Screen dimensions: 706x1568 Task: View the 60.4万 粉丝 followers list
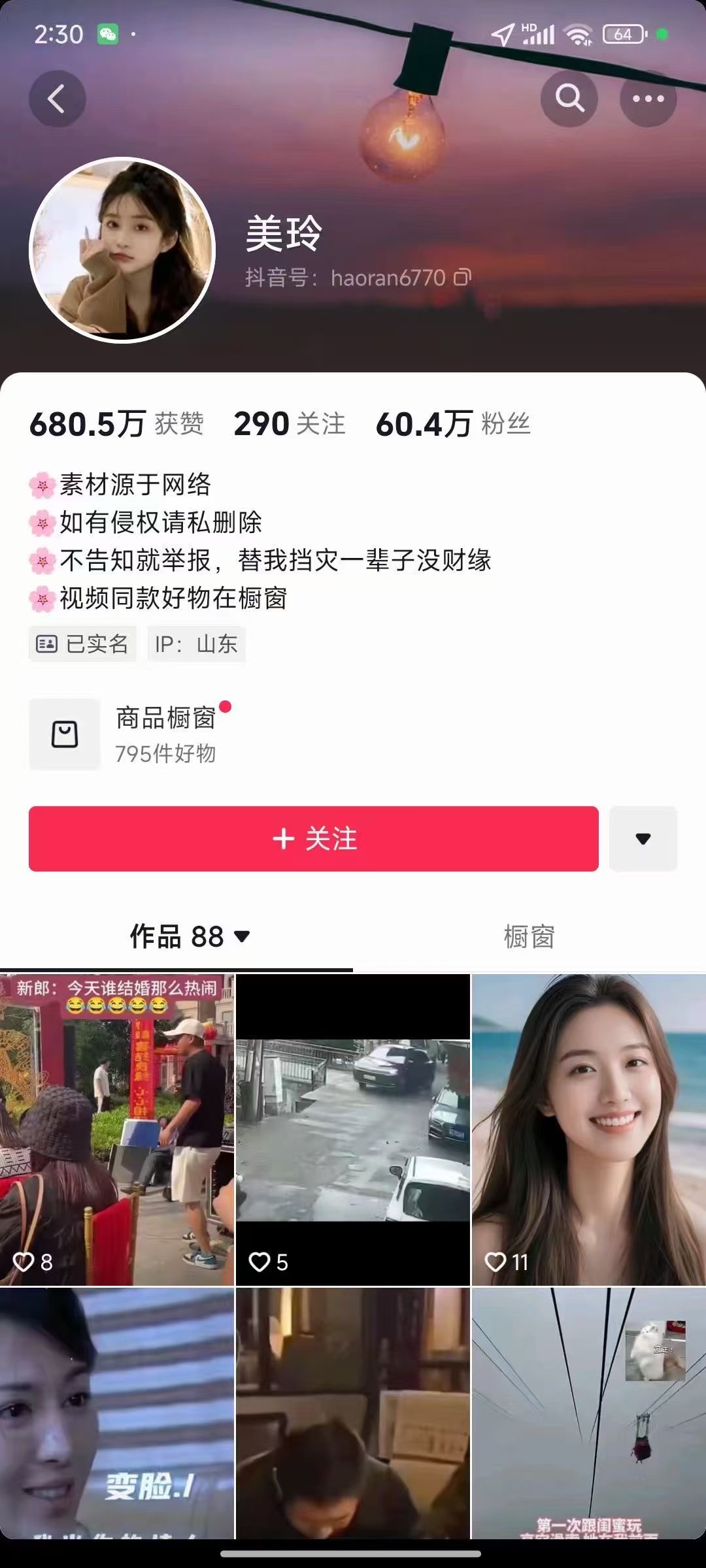click(x=452, y=424)
